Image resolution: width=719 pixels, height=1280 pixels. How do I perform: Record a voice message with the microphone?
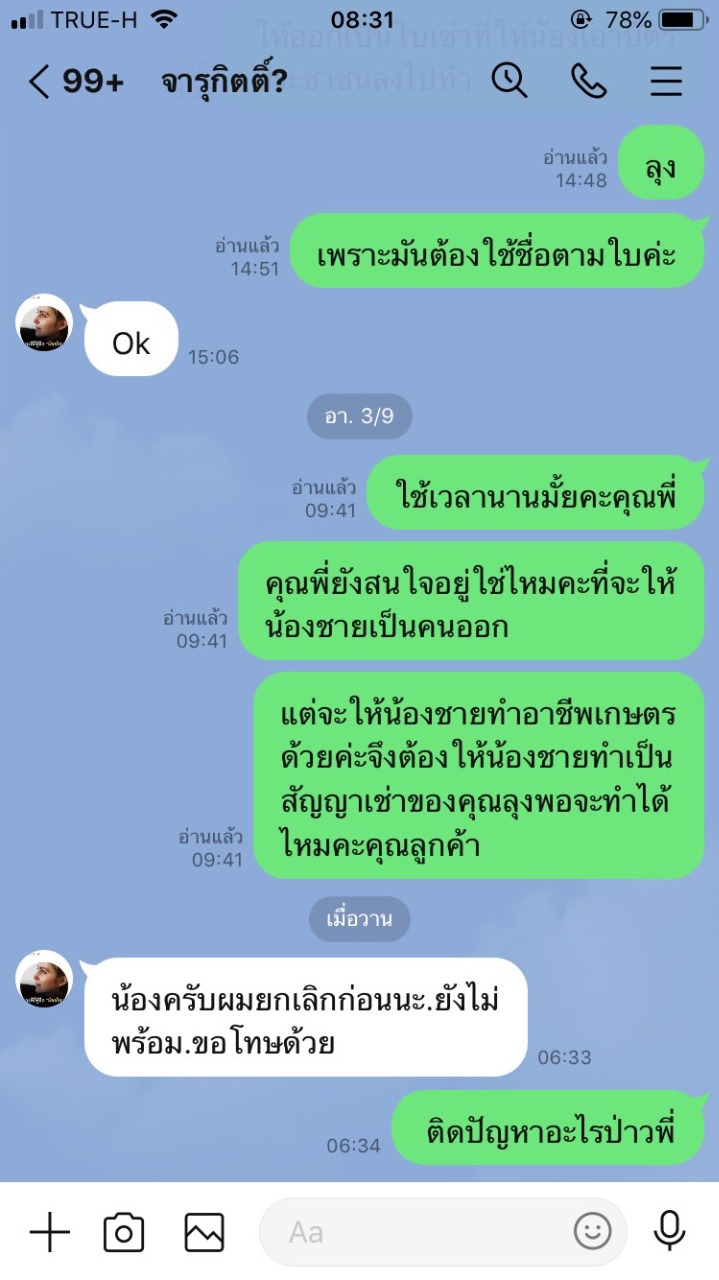pyautogui.click(x=669, y=1232)
